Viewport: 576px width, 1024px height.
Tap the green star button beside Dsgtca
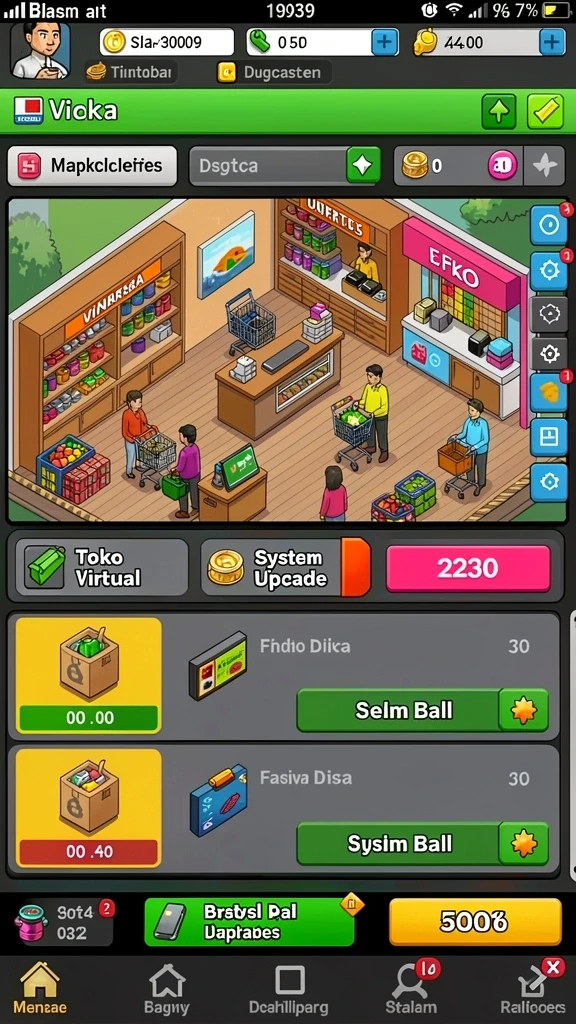click(x=363, y=166)
